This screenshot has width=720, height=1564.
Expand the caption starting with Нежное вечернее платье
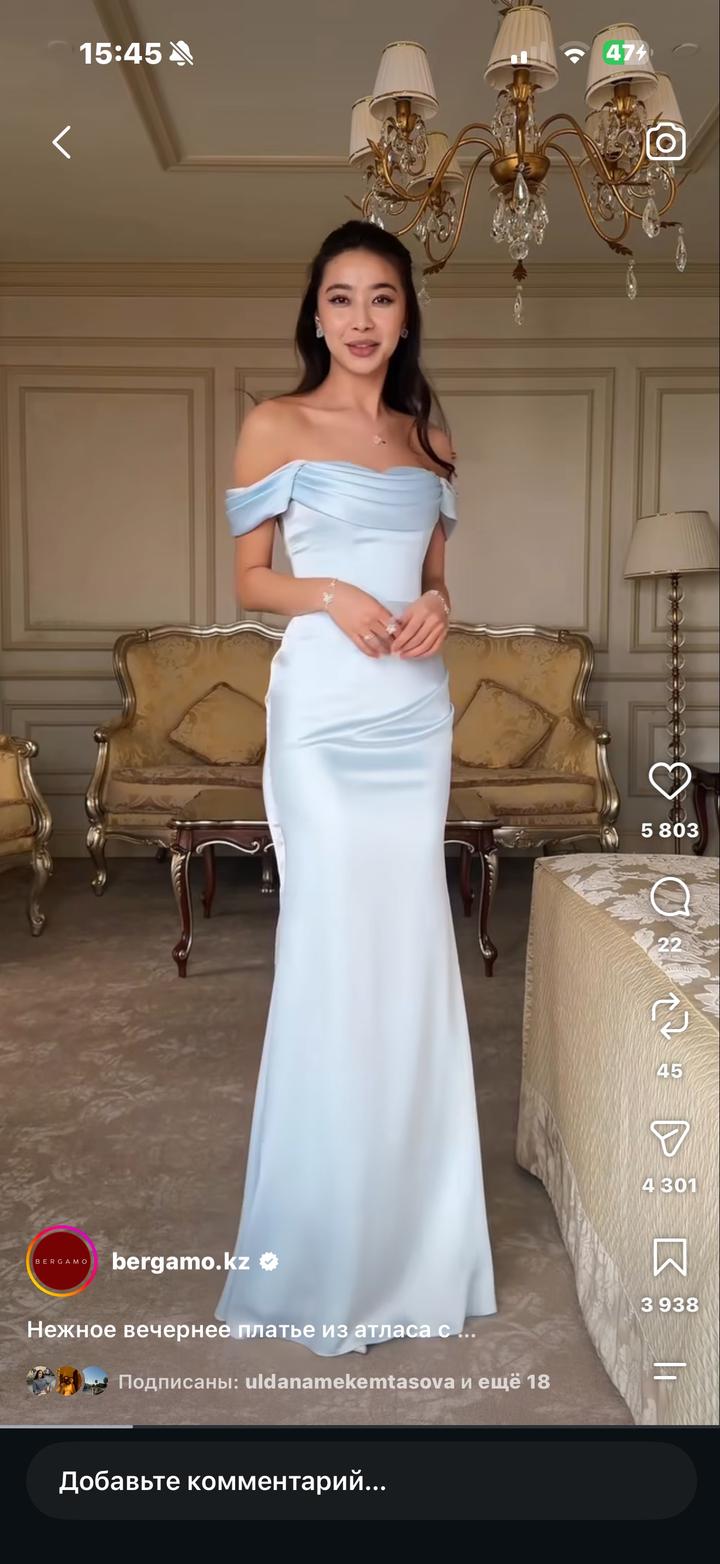pos(251,1329)
